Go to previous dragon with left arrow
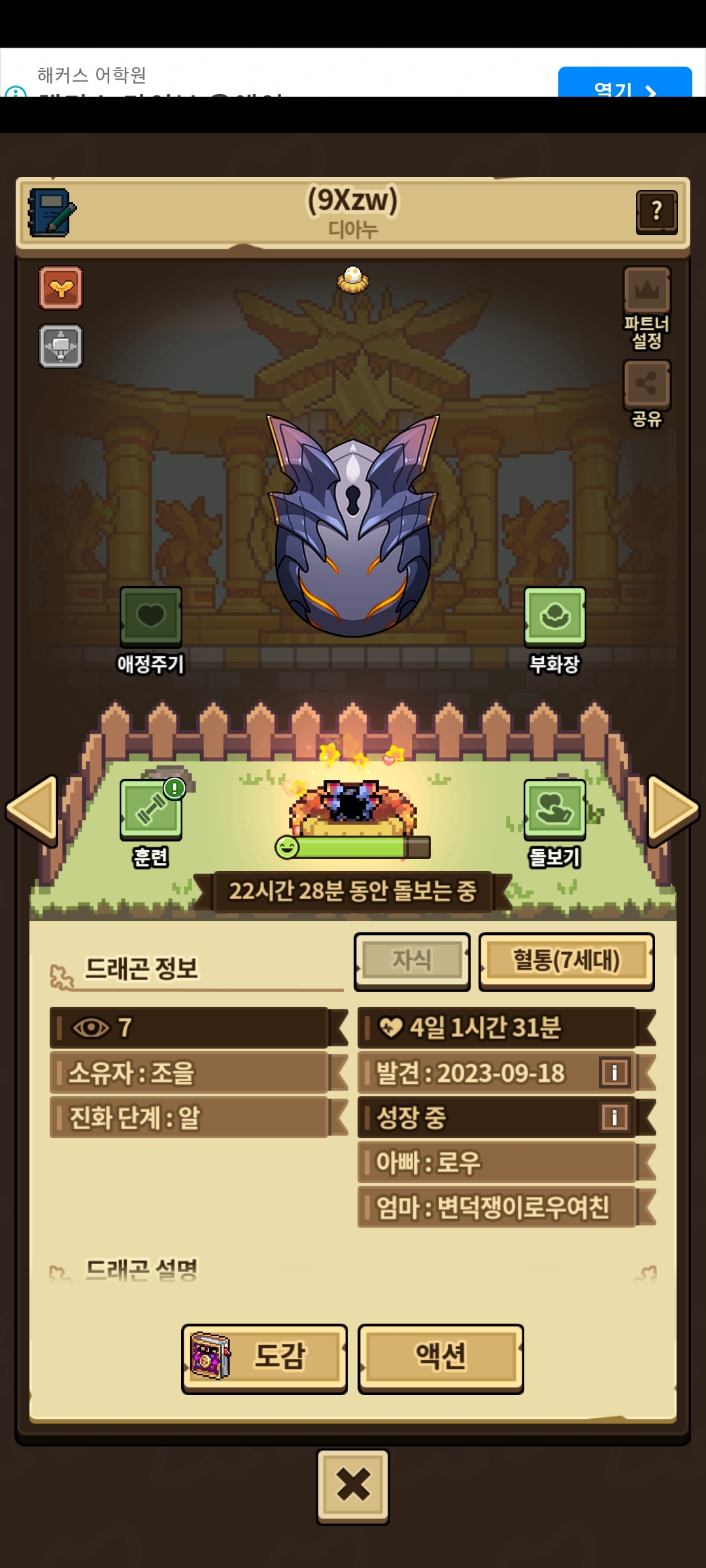Screen dimensions: 706x1568 [31, 810]
